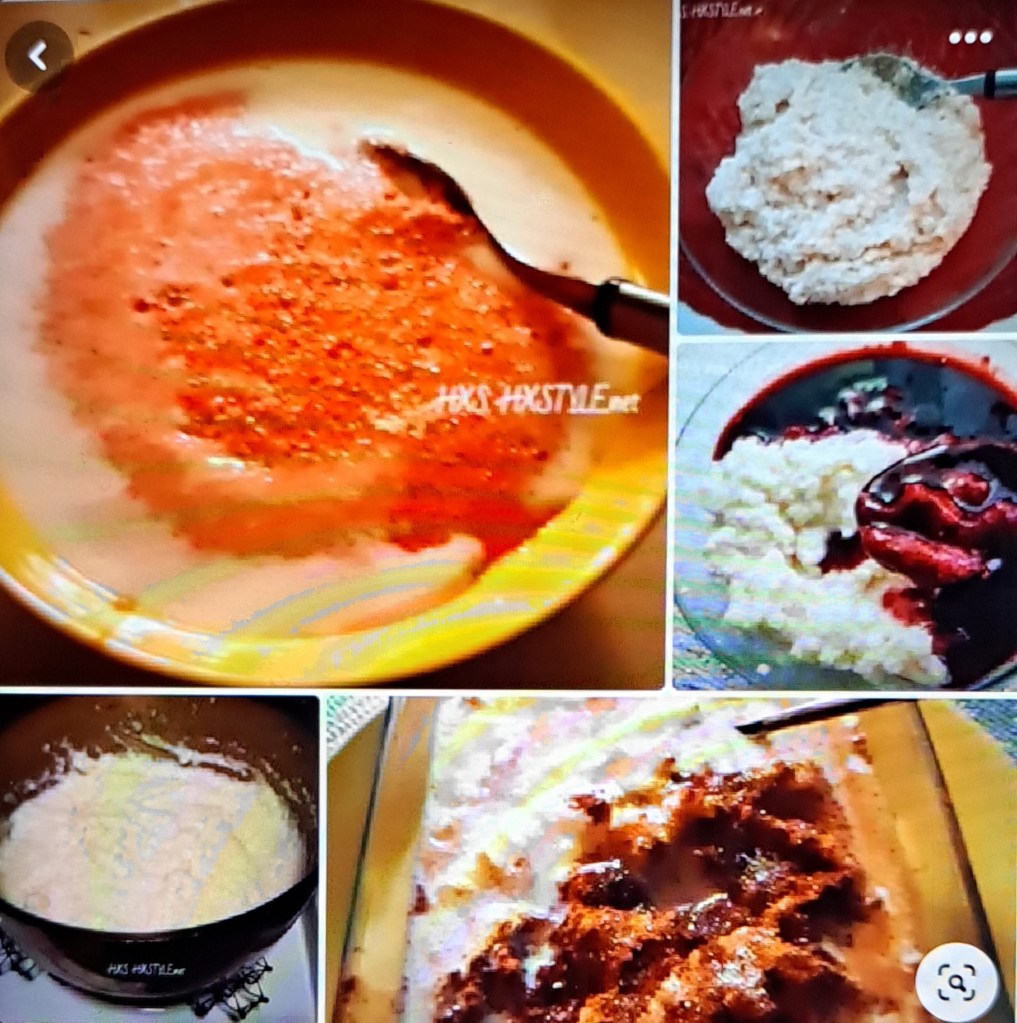Open the three-dot overflow menu

point(970,37)
